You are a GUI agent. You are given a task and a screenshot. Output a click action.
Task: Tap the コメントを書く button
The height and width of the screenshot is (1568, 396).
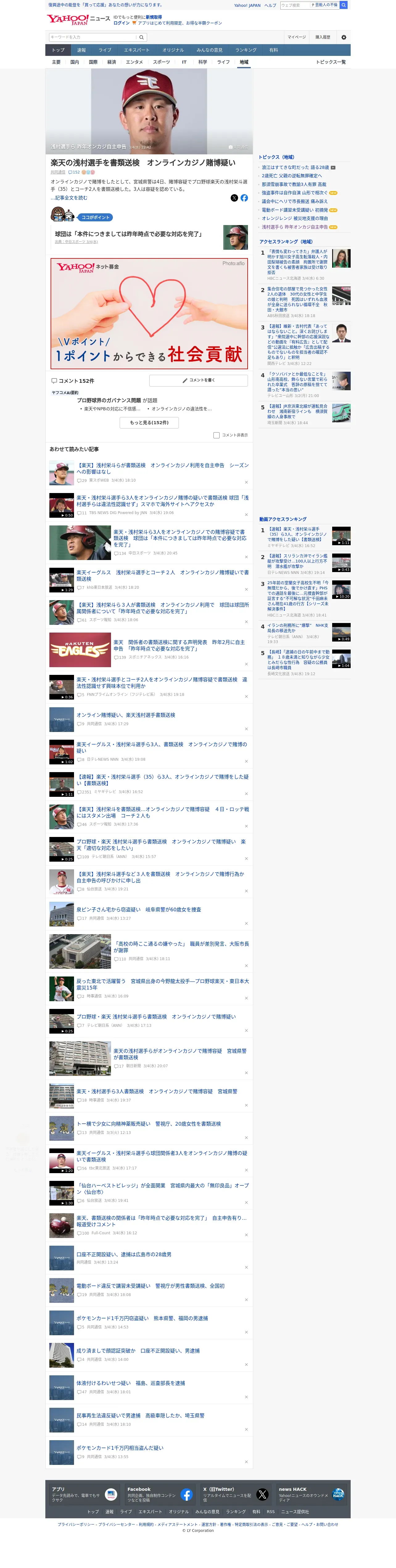[198, 380]
